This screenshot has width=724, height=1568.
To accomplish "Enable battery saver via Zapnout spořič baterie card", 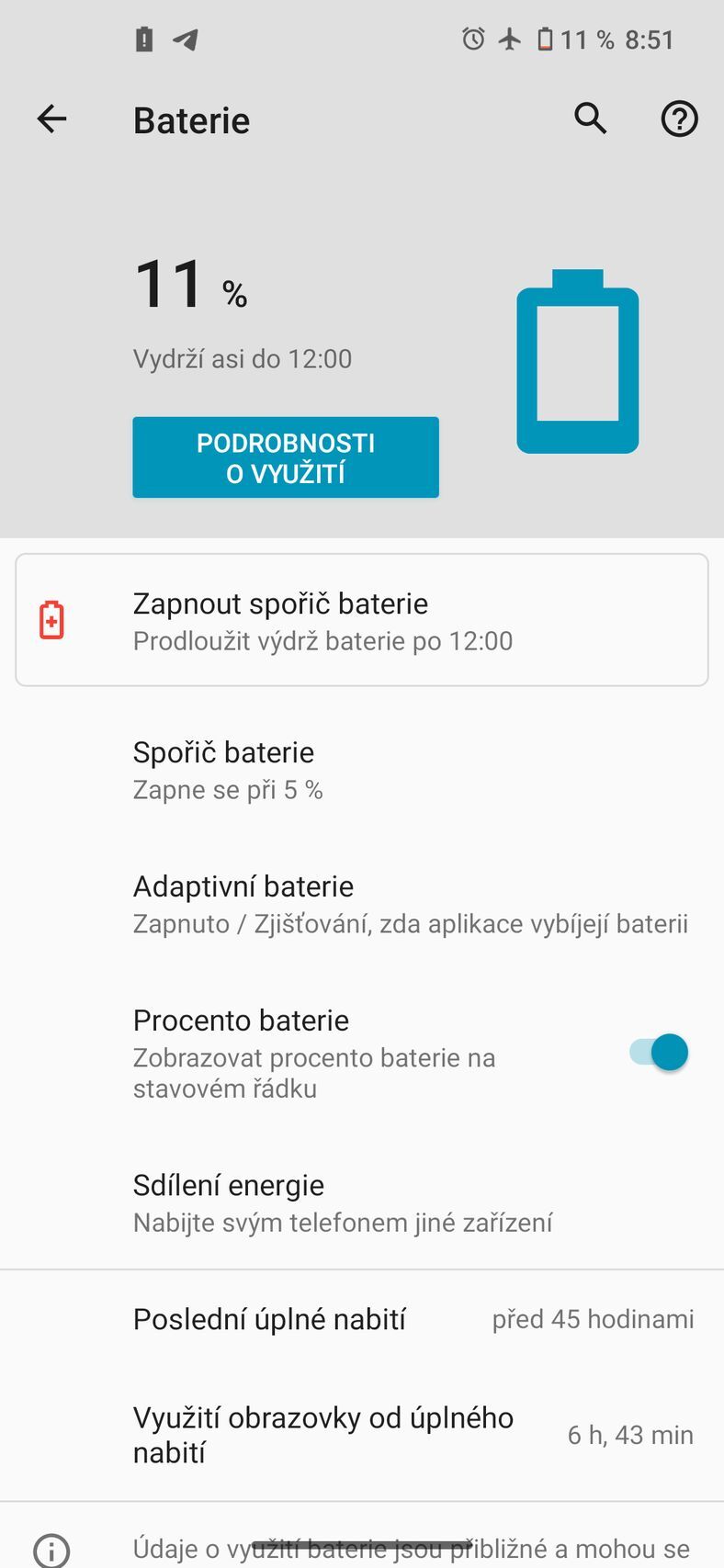I will point(361,619).
